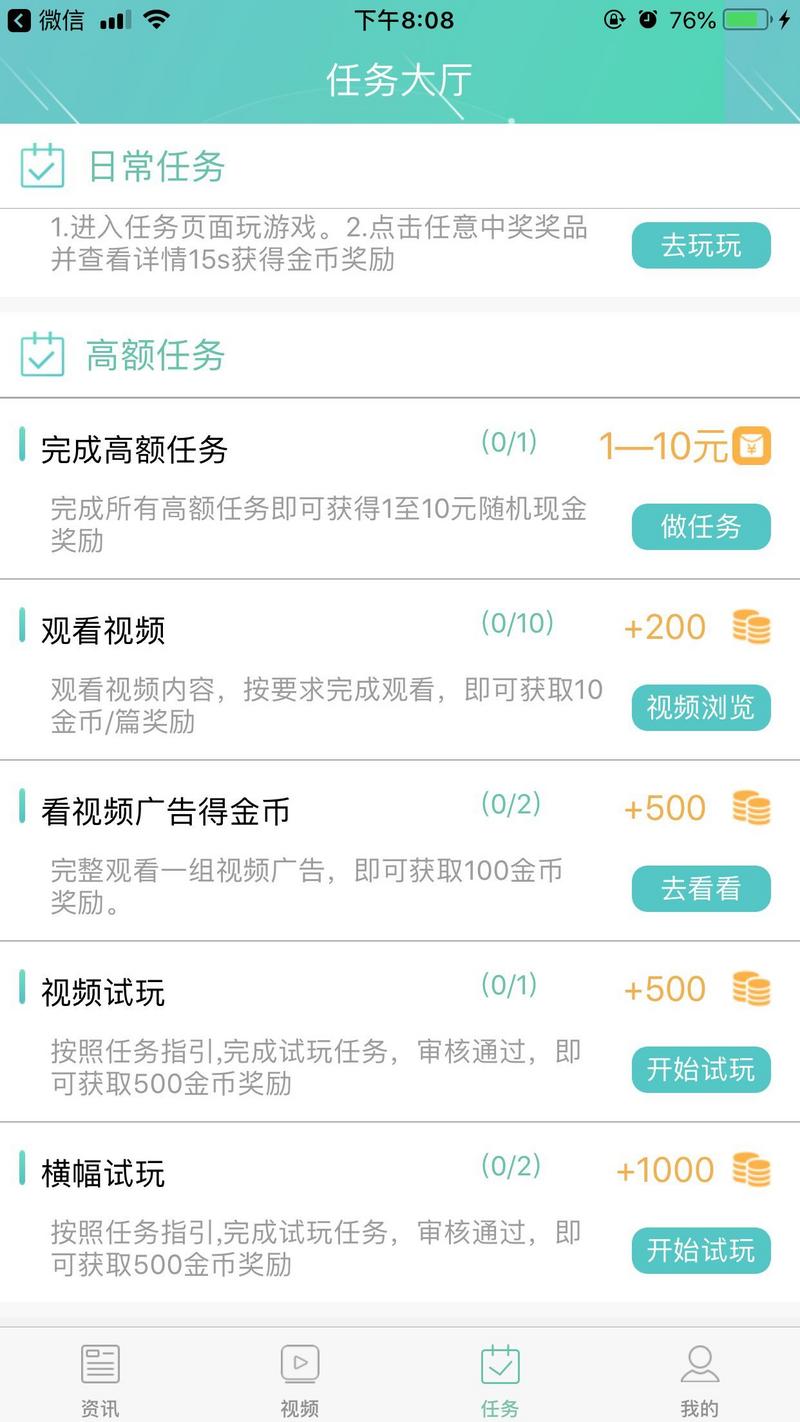This screenshot has height=1422, width=800.
Task: Select the coin icon next to +1000
Action: click(751, 1170)
